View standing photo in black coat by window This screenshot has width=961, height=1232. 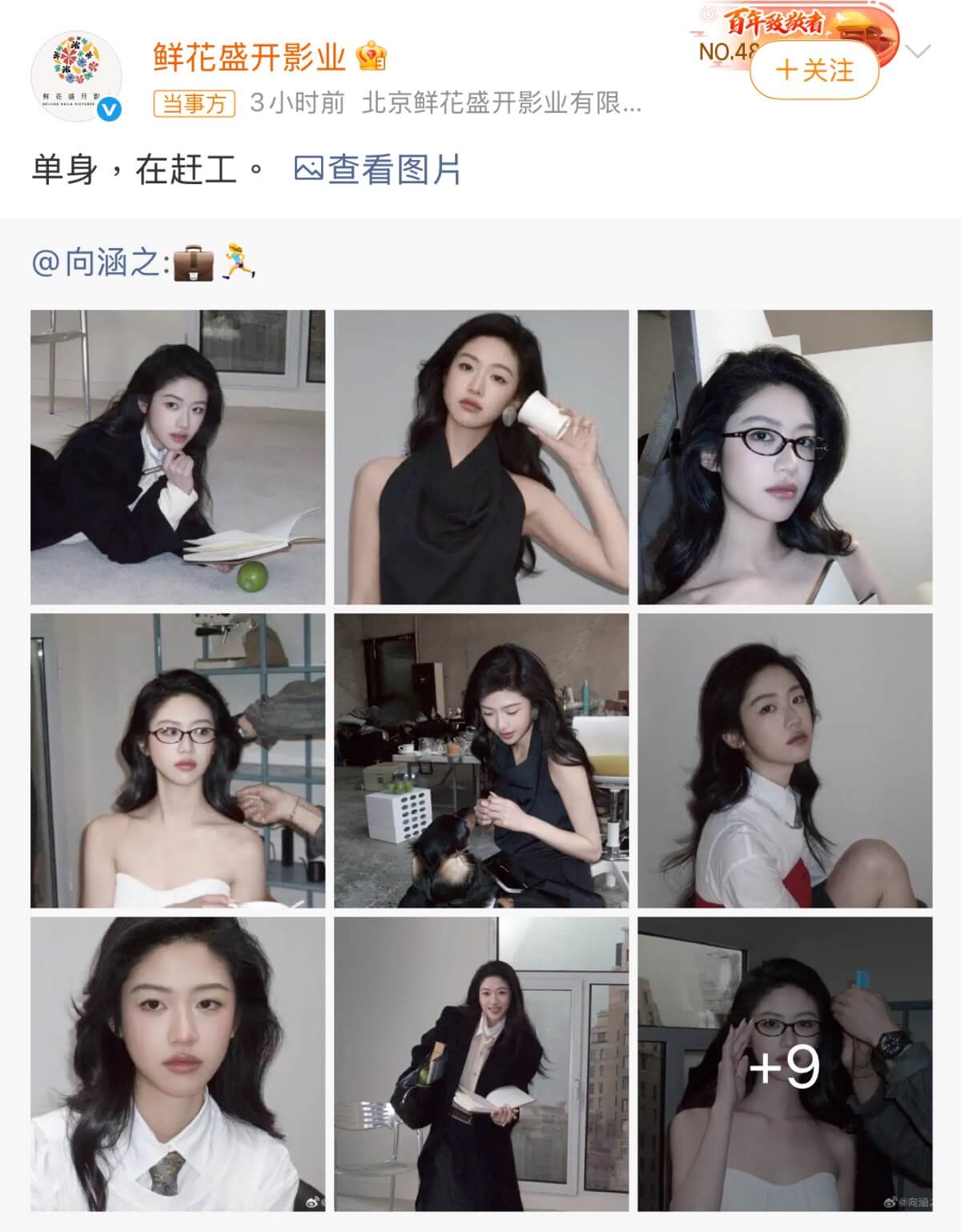tap(481, 1064)
